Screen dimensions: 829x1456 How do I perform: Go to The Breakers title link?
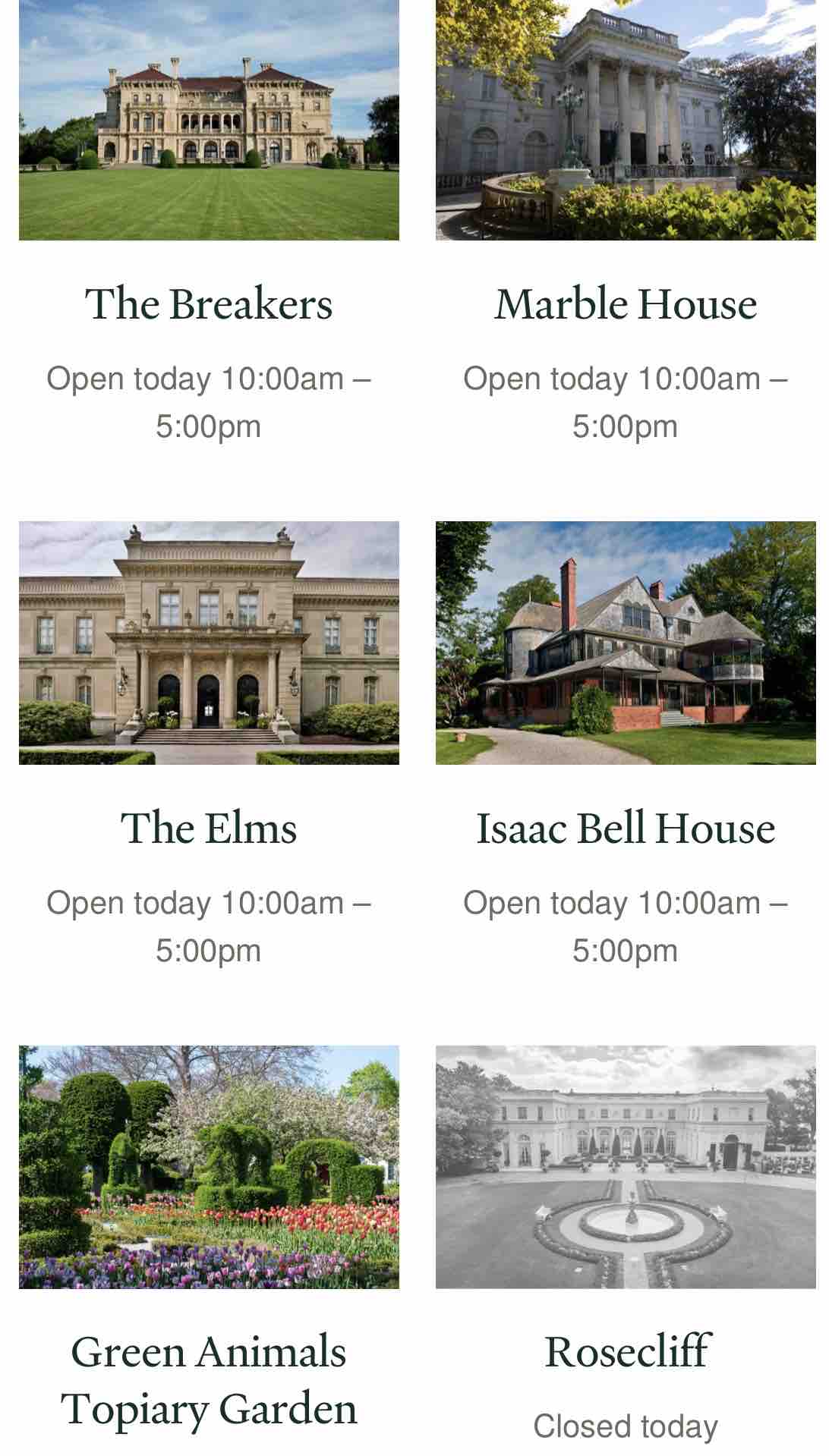(x=209, y=304)
